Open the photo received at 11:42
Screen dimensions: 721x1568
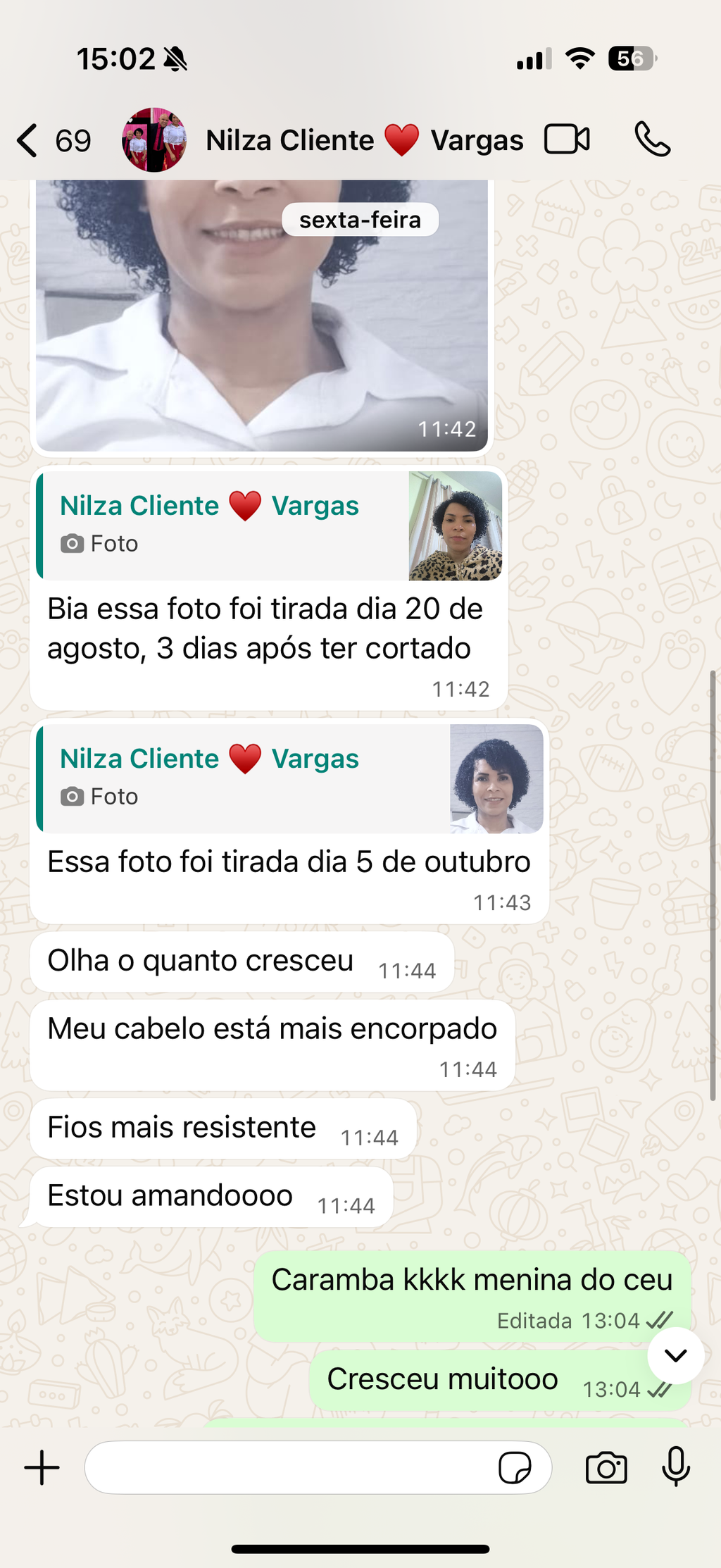[x=261, y=317]
